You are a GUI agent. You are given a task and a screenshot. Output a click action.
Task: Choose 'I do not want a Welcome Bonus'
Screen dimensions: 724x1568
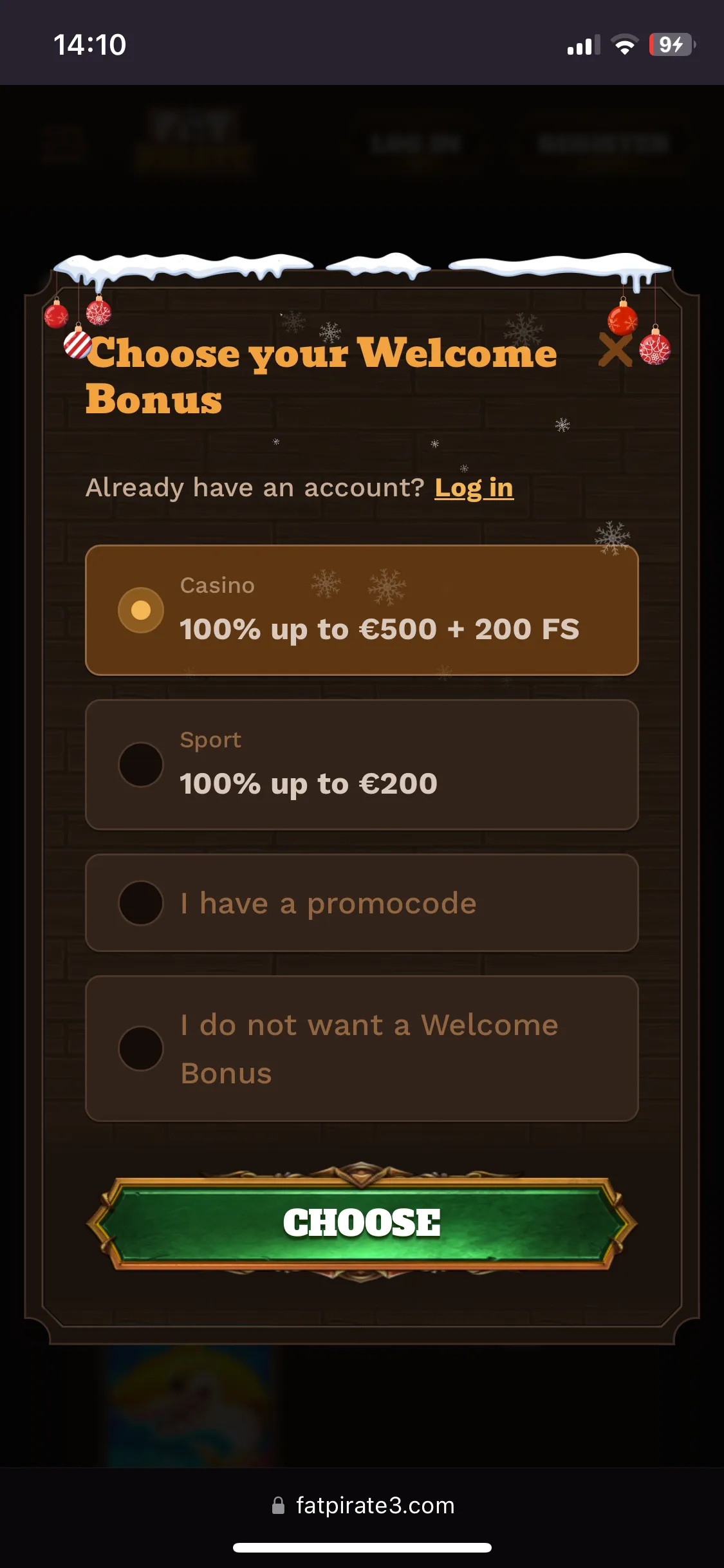coord(141,1049)
